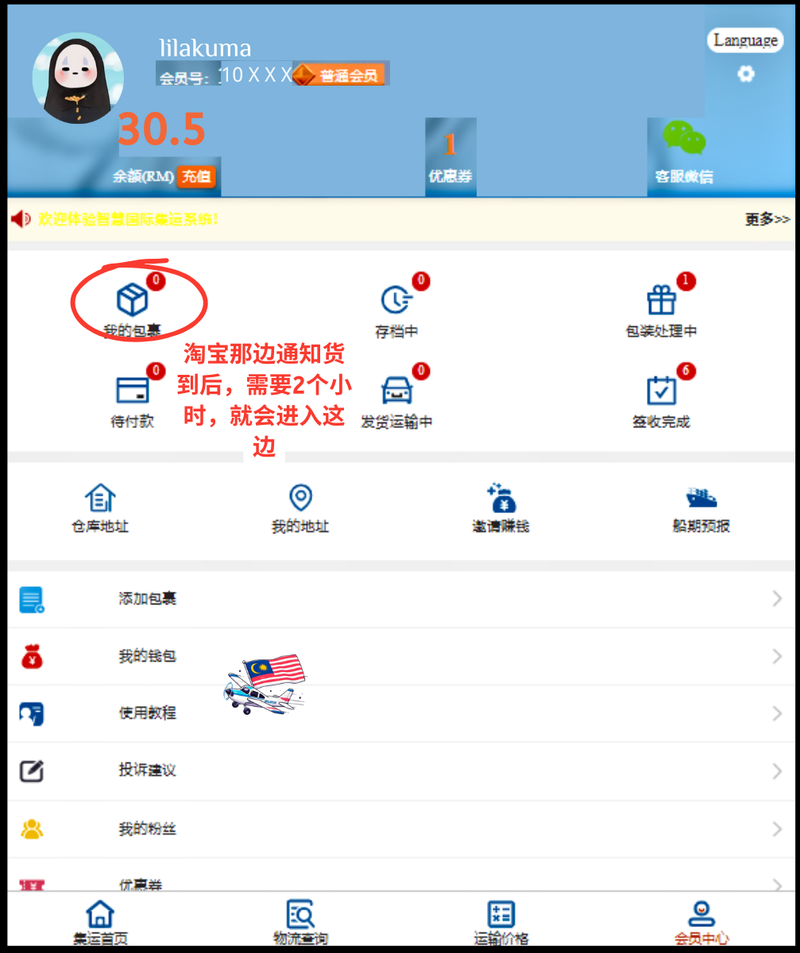Open 待付款 pending payment
The height and width of the screenshot is (953, 800).
(x=132, y=400)
